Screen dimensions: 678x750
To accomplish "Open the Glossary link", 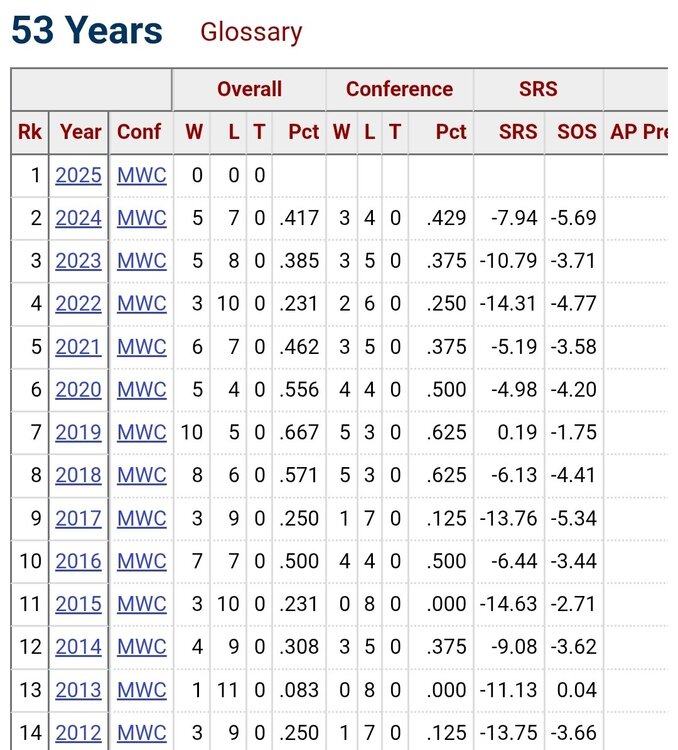I will click(251, 32).
